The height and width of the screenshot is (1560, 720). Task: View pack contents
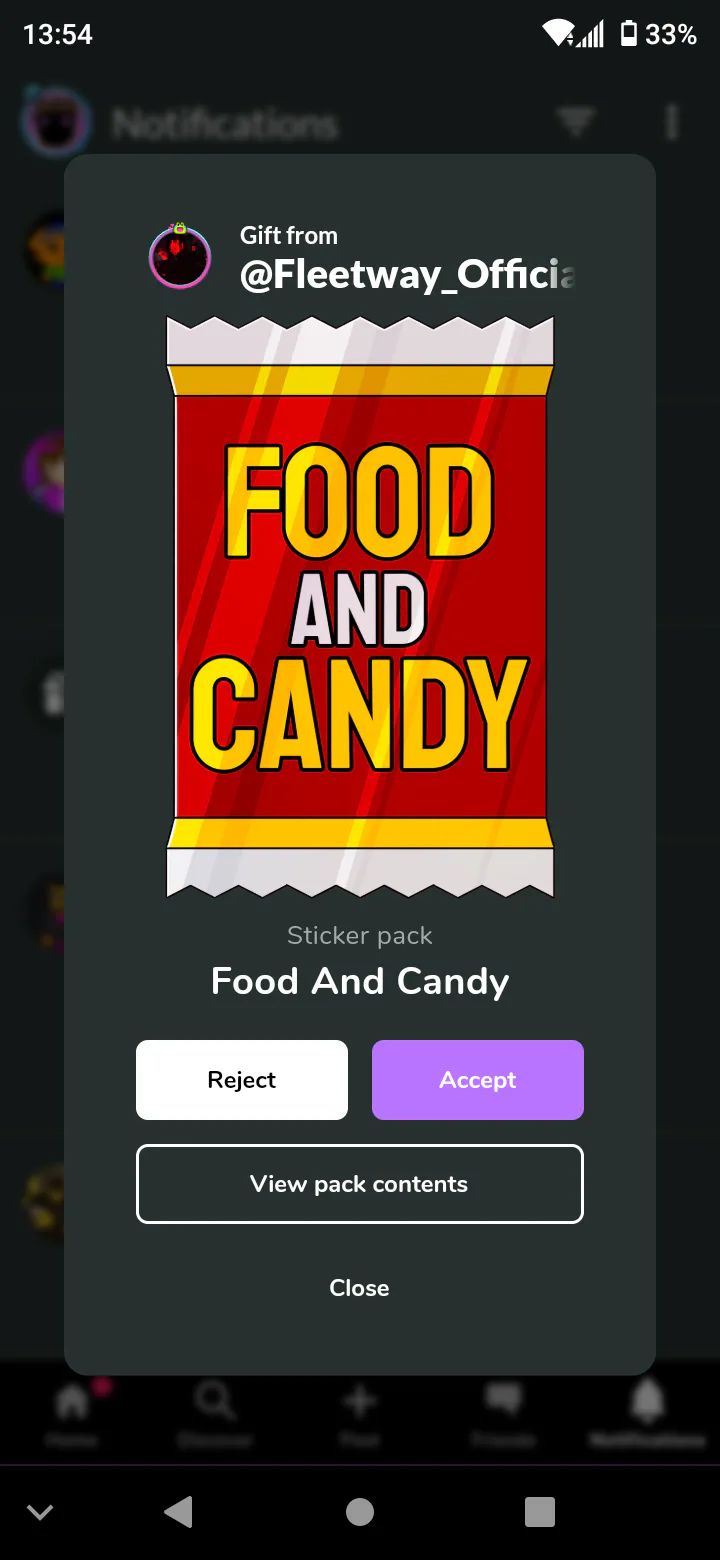click(x=360, y=1184)
